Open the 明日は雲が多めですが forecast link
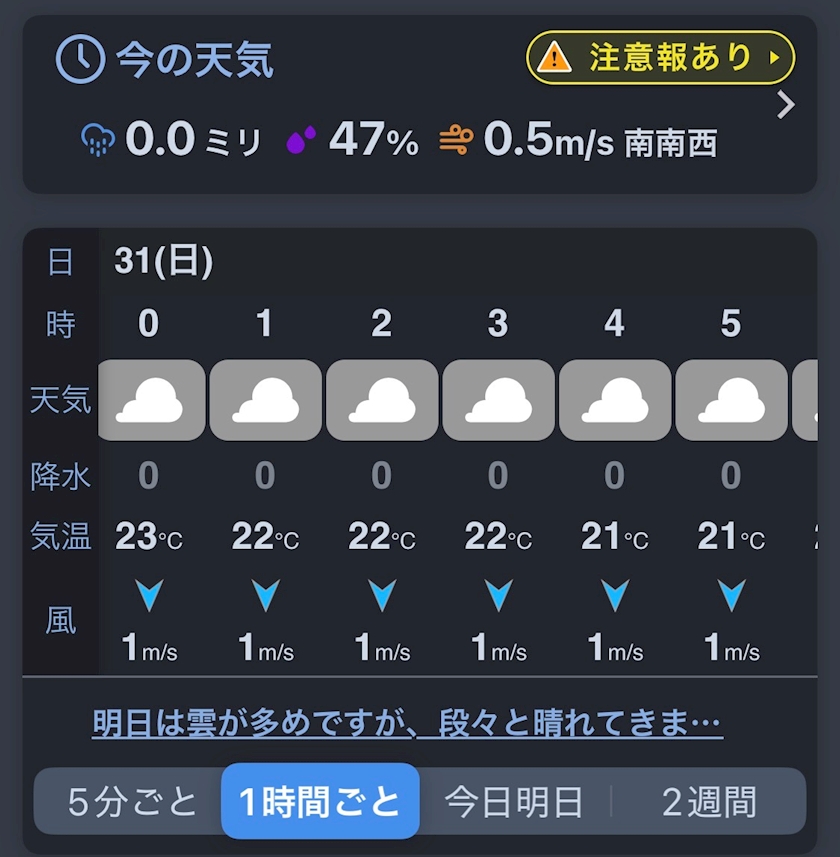Screen dimensions: 840x857 click(408, 723)
